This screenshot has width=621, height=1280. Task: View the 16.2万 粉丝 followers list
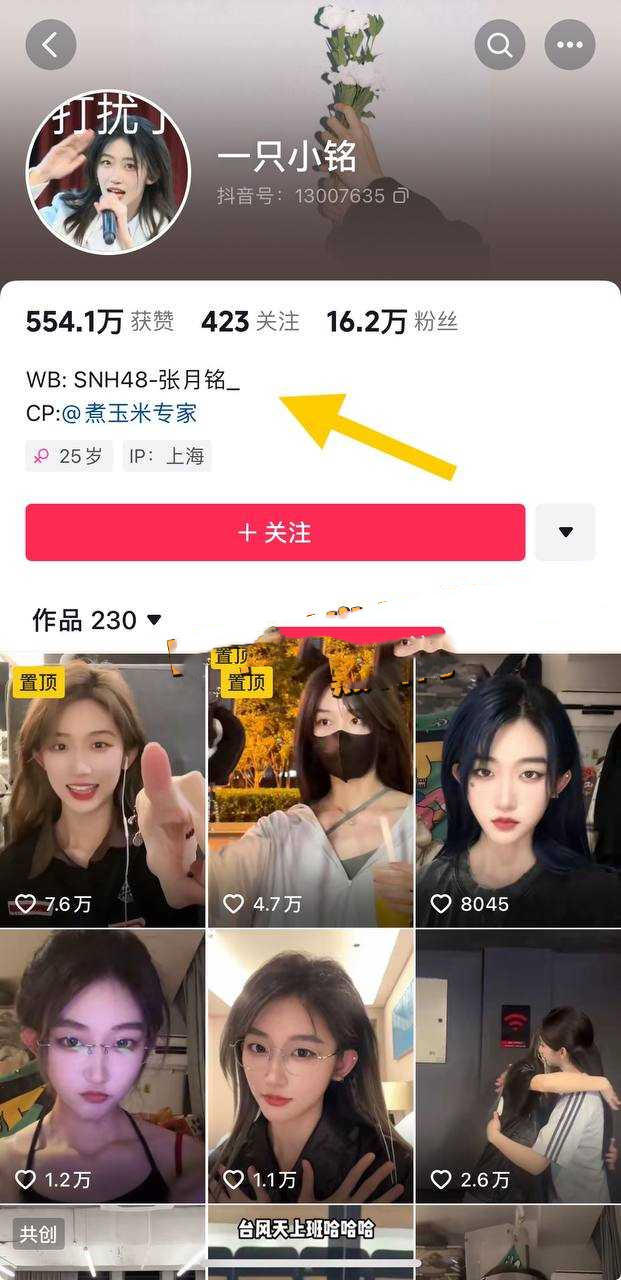pos(391,321)
